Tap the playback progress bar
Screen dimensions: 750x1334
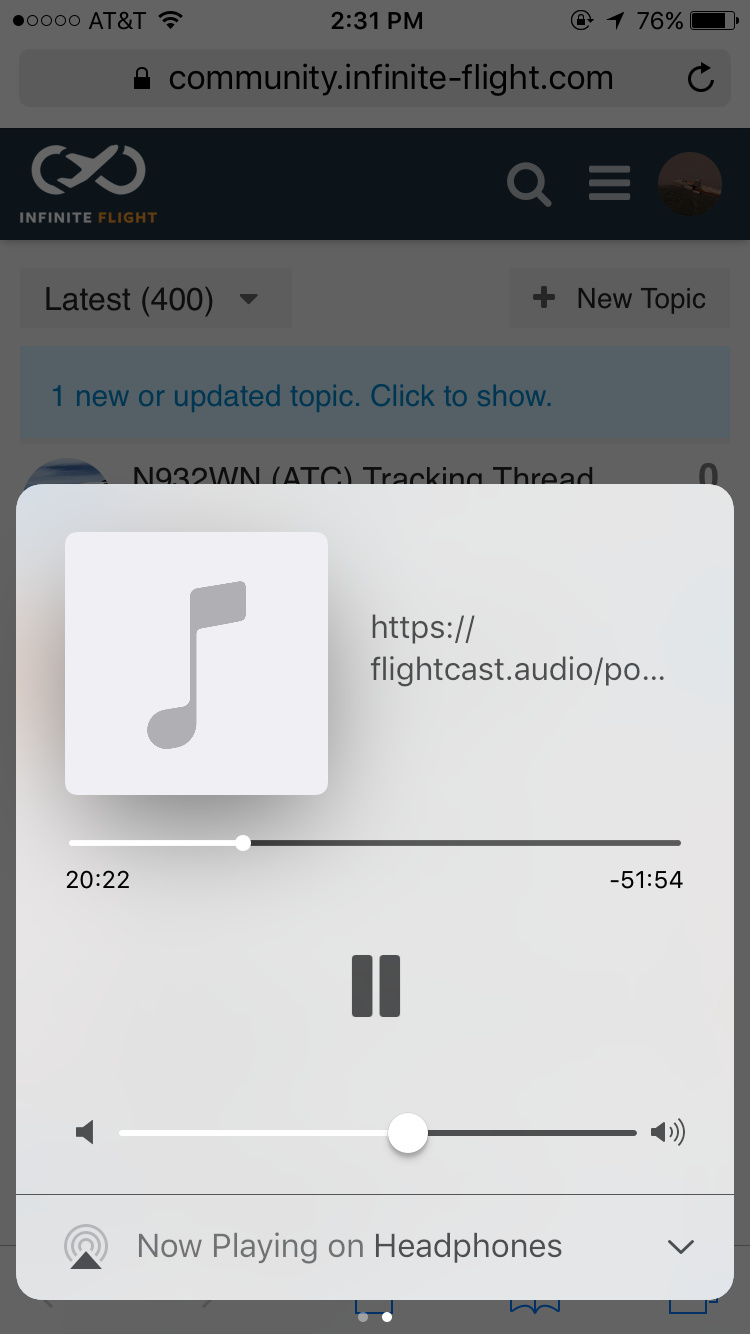(x=374, y=843)
